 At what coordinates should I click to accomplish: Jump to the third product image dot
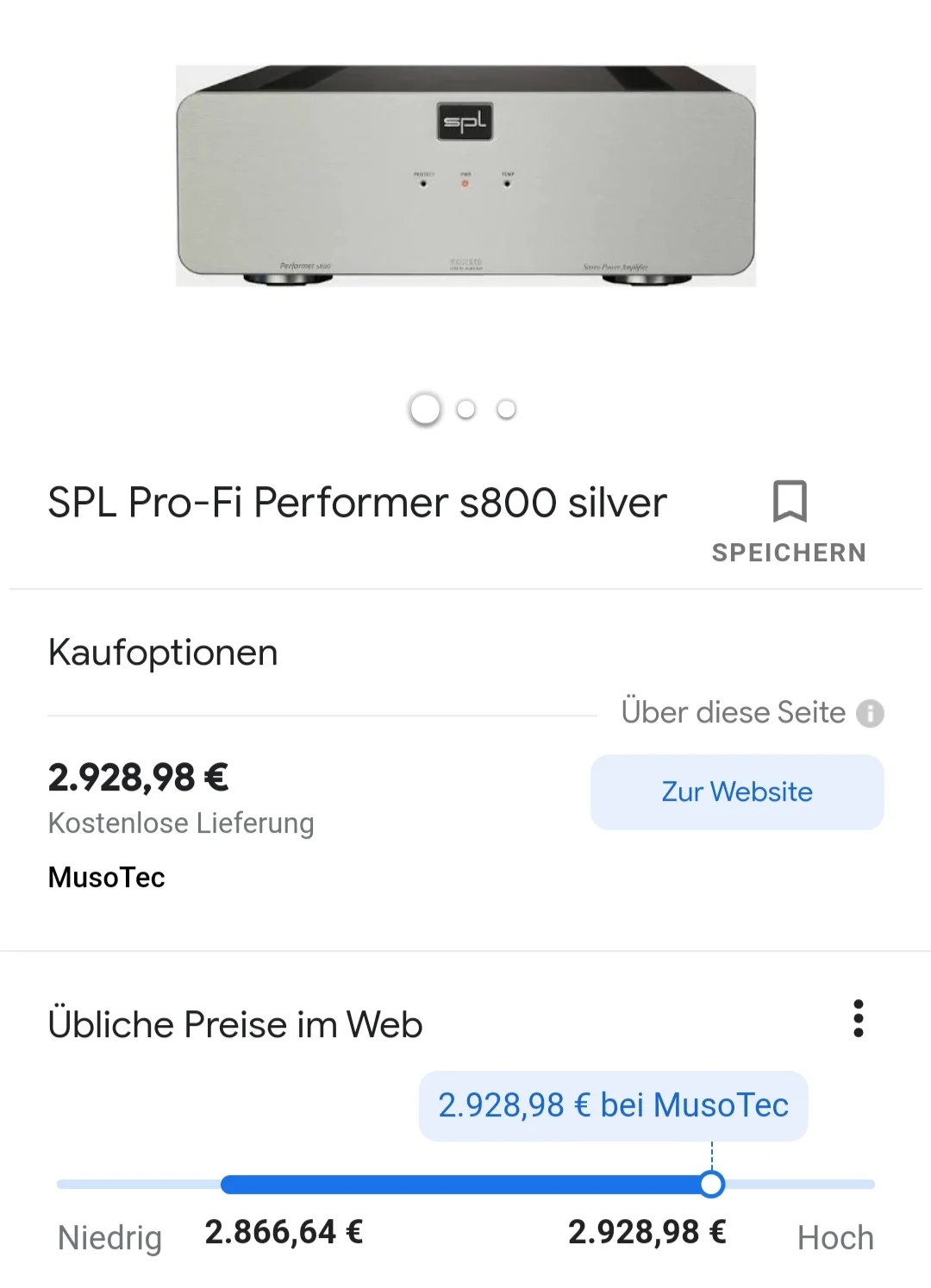[507, 410]
